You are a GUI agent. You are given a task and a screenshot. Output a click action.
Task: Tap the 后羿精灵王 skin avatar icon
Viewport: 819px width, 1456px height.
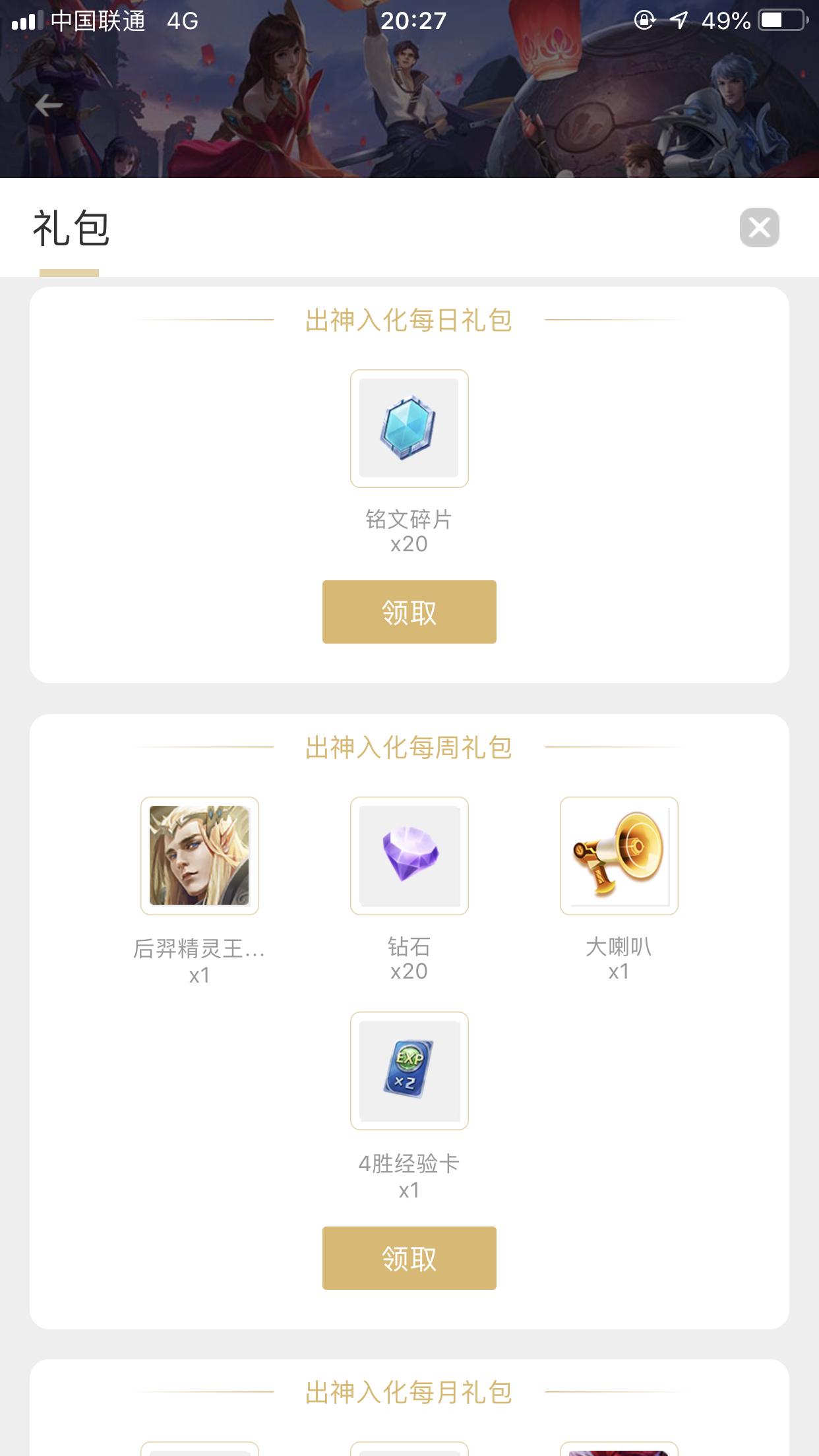click(200, 856)
